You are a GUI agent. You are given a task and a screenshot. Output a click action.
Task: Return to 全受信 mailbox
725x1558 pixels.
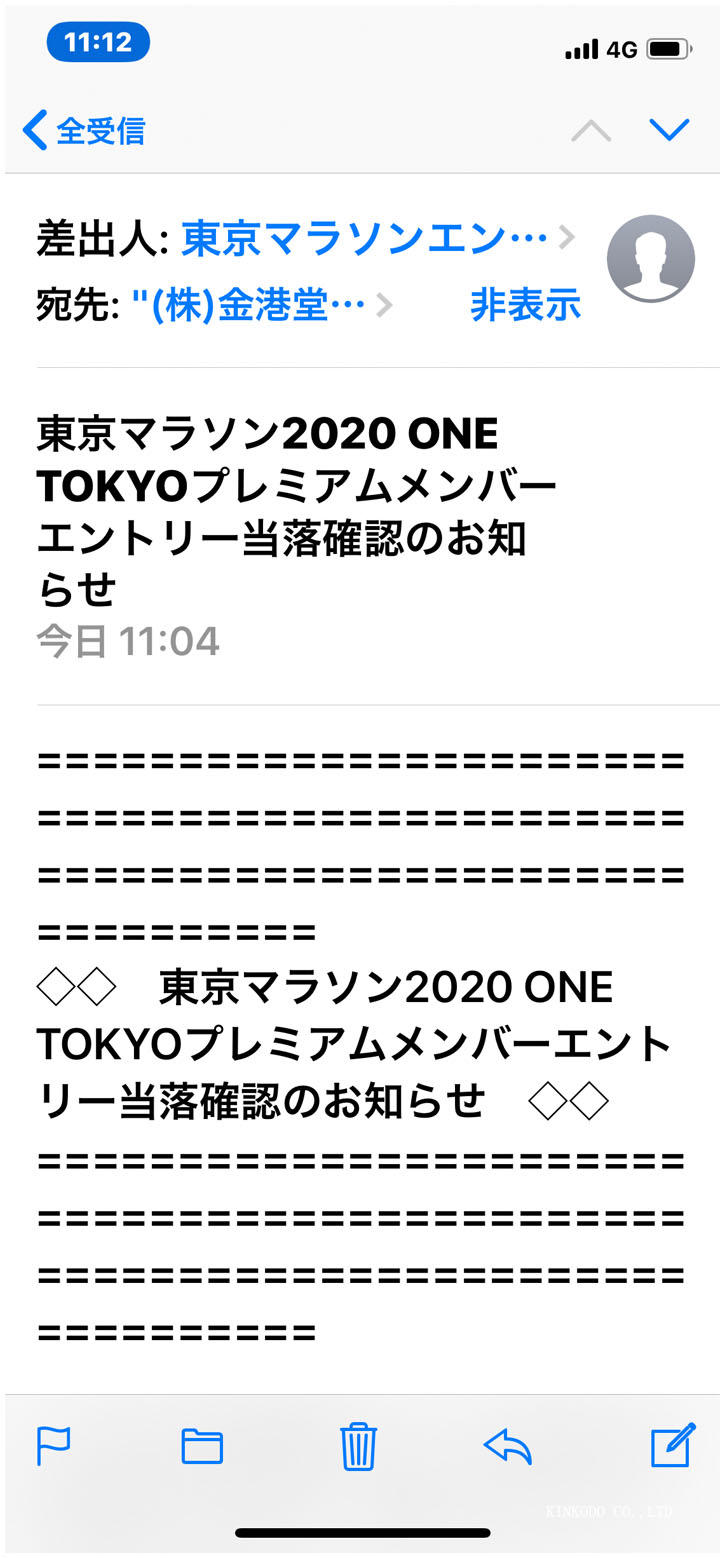78,128
